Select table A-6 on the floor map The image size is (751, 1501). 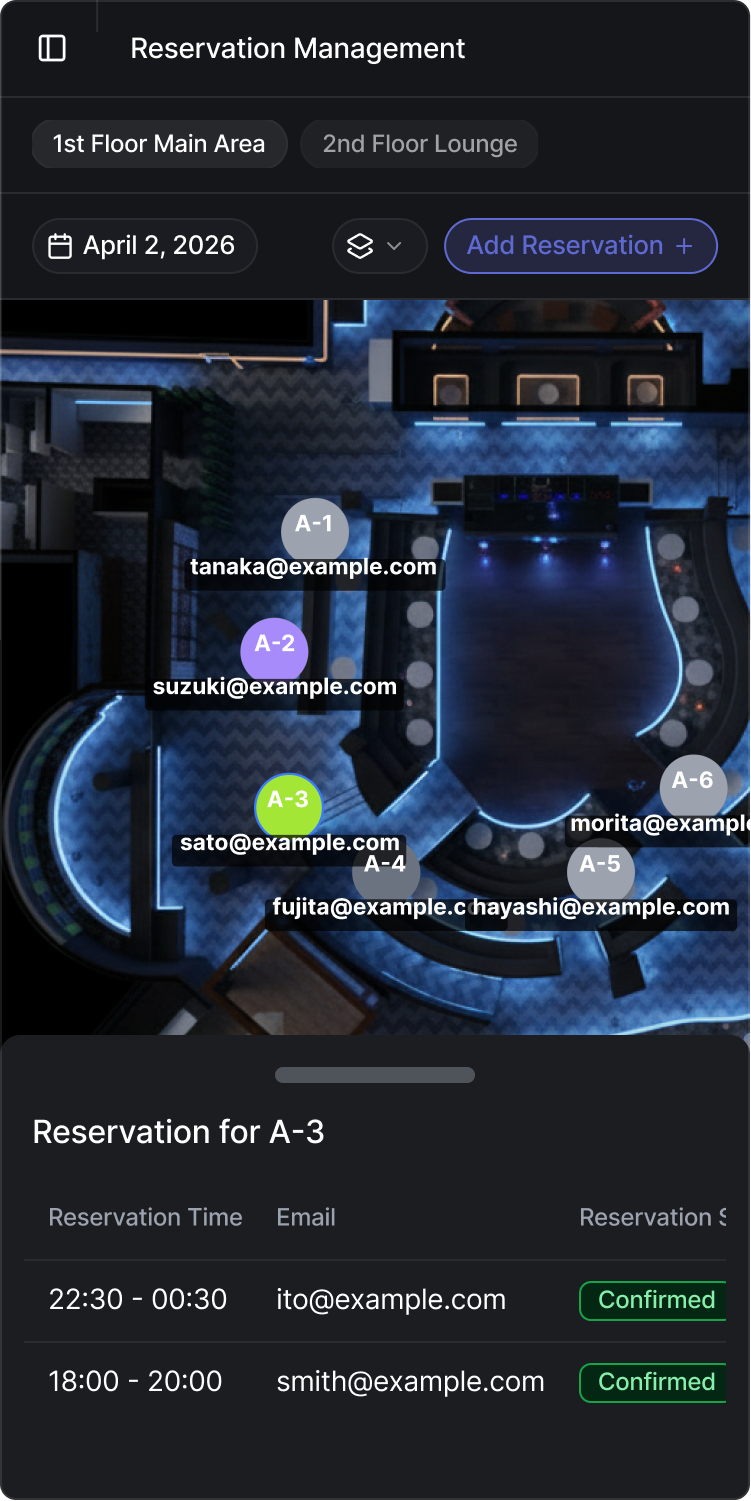[692, 785]
